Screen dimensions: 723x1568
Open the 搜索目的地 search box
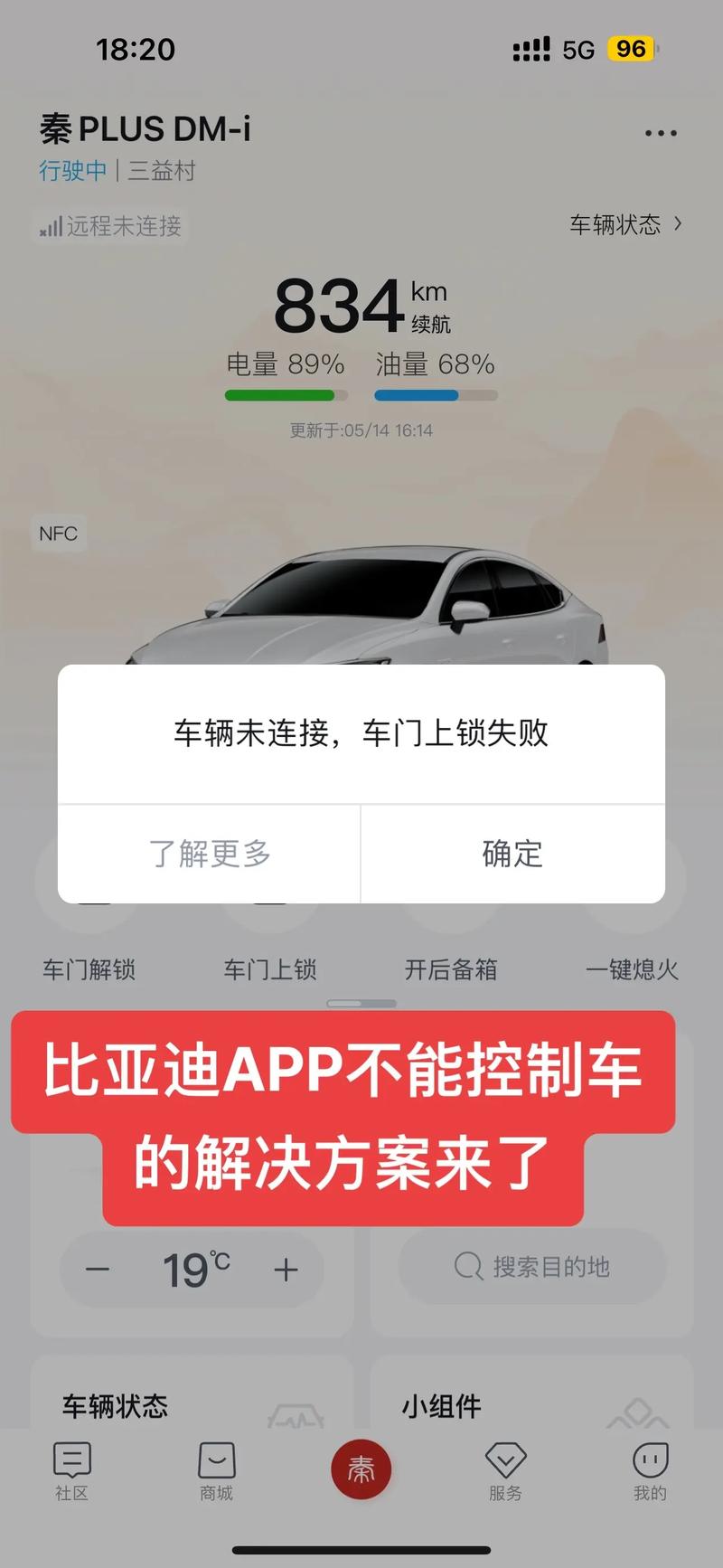(x=532, y=1267)
